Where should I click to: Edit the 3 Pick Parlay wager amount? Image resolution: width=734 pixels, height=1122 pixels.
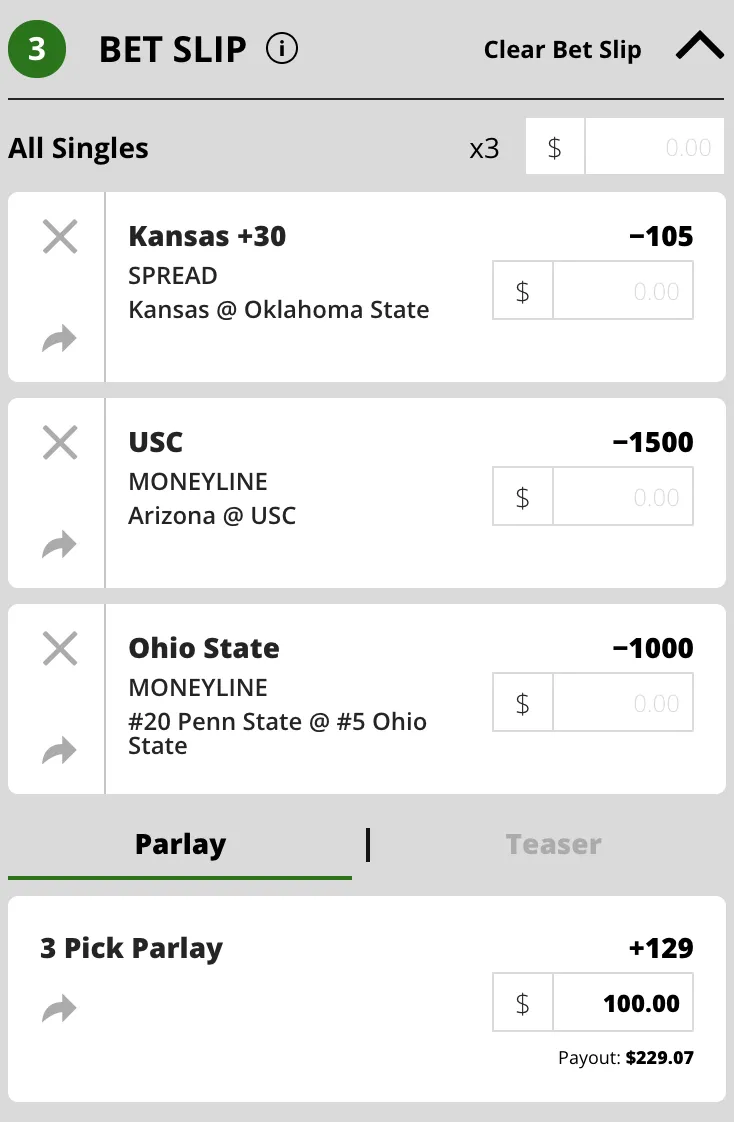coord(622,1003)
